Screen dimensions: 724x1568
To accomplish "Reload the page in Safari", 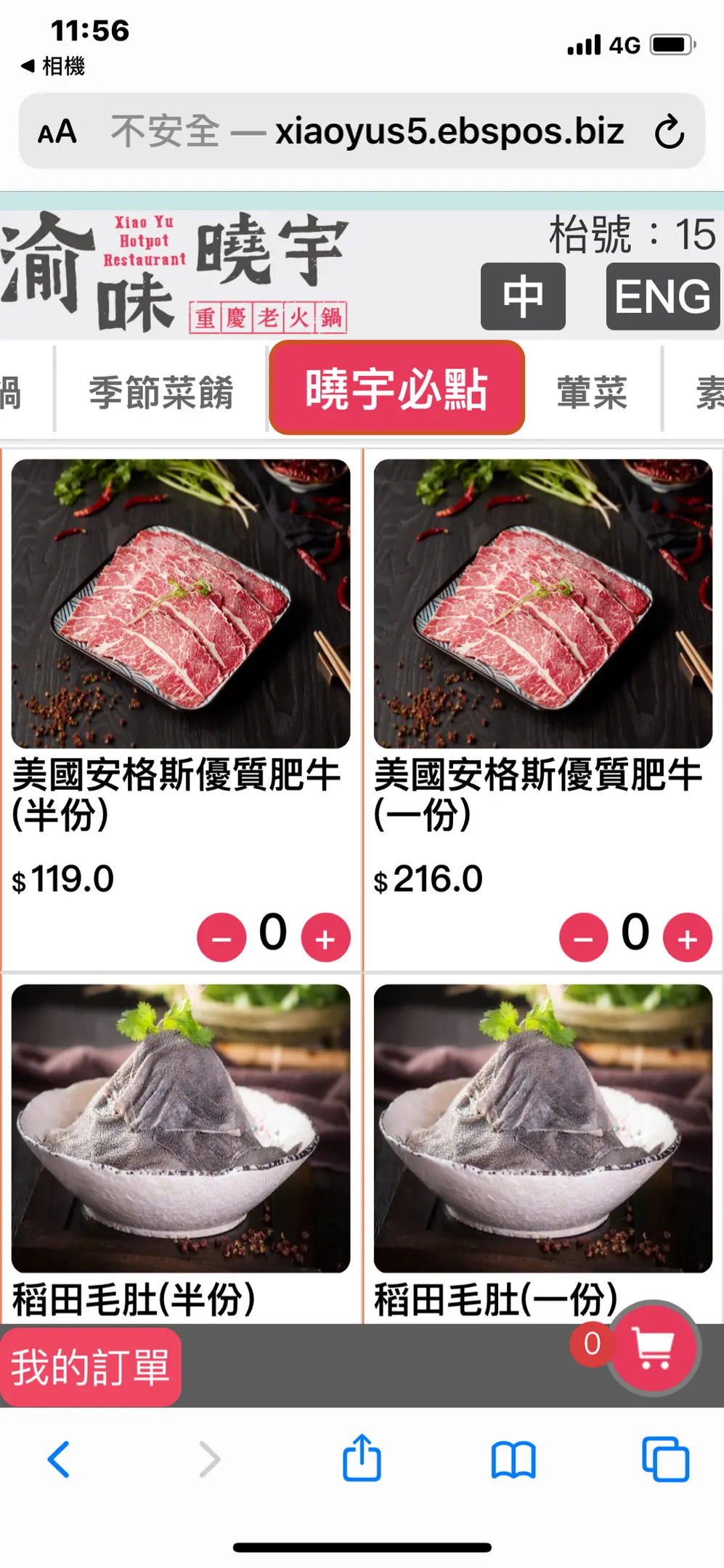I will click(x=669, y=132).
